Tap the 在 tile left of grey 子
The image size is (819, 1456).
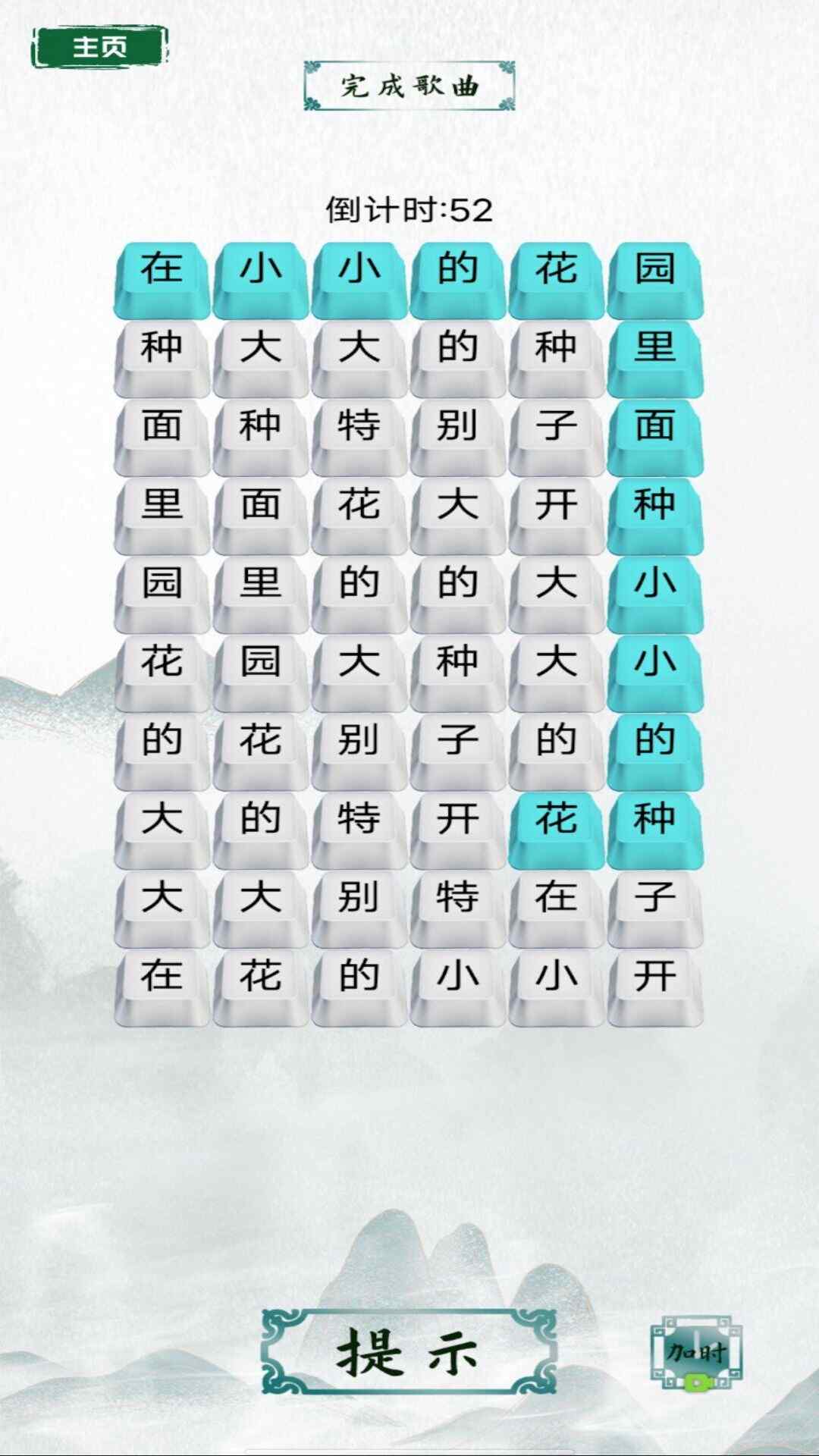click(556, 899)
